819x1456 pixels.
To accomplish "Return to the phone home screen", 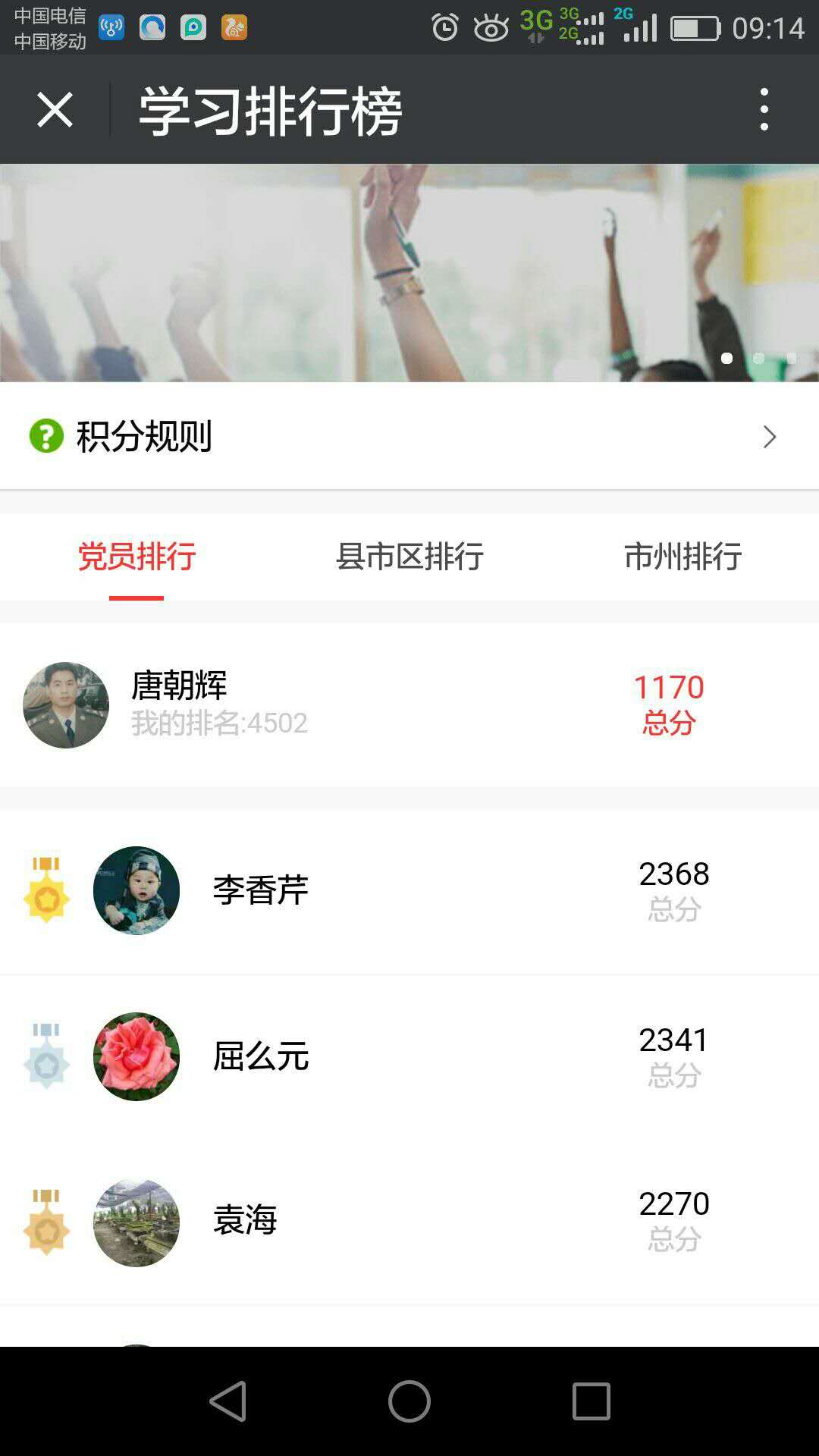I will [409, 1401].
